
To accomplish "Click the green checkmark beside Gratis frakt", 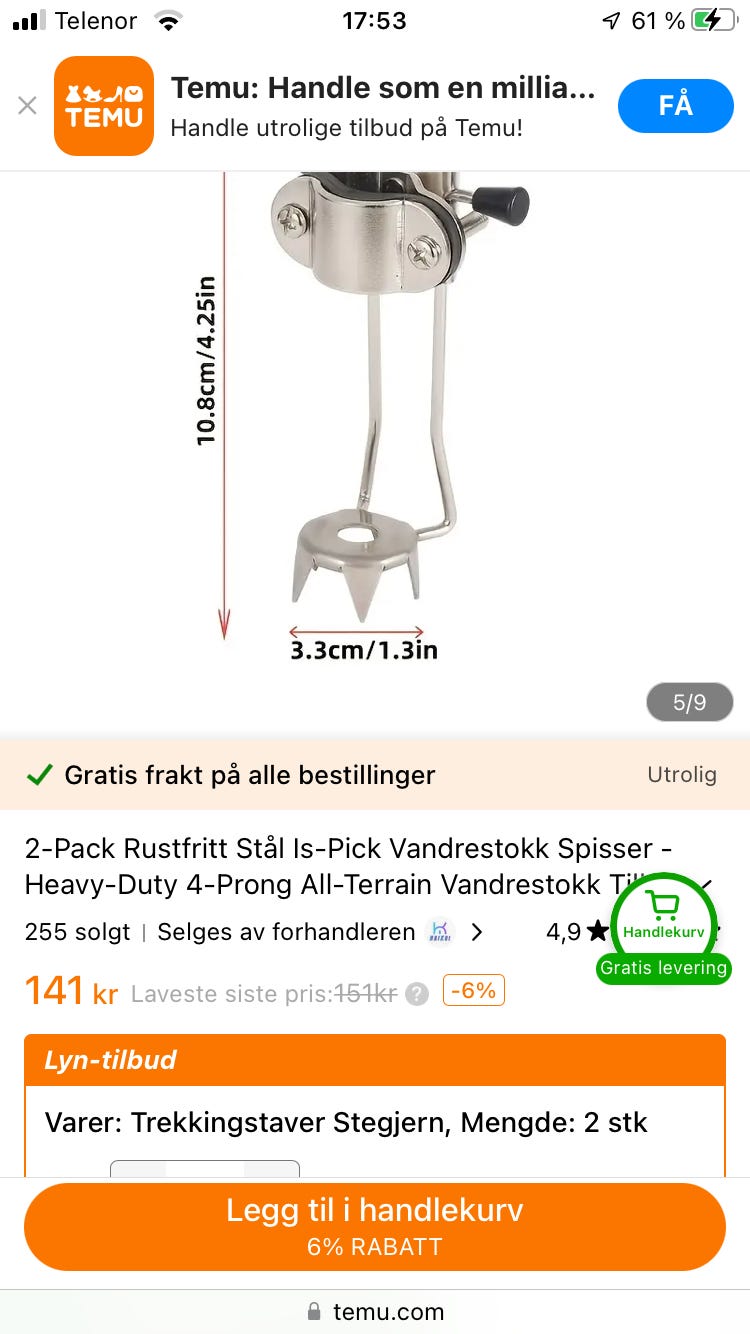I will (39, 774).
